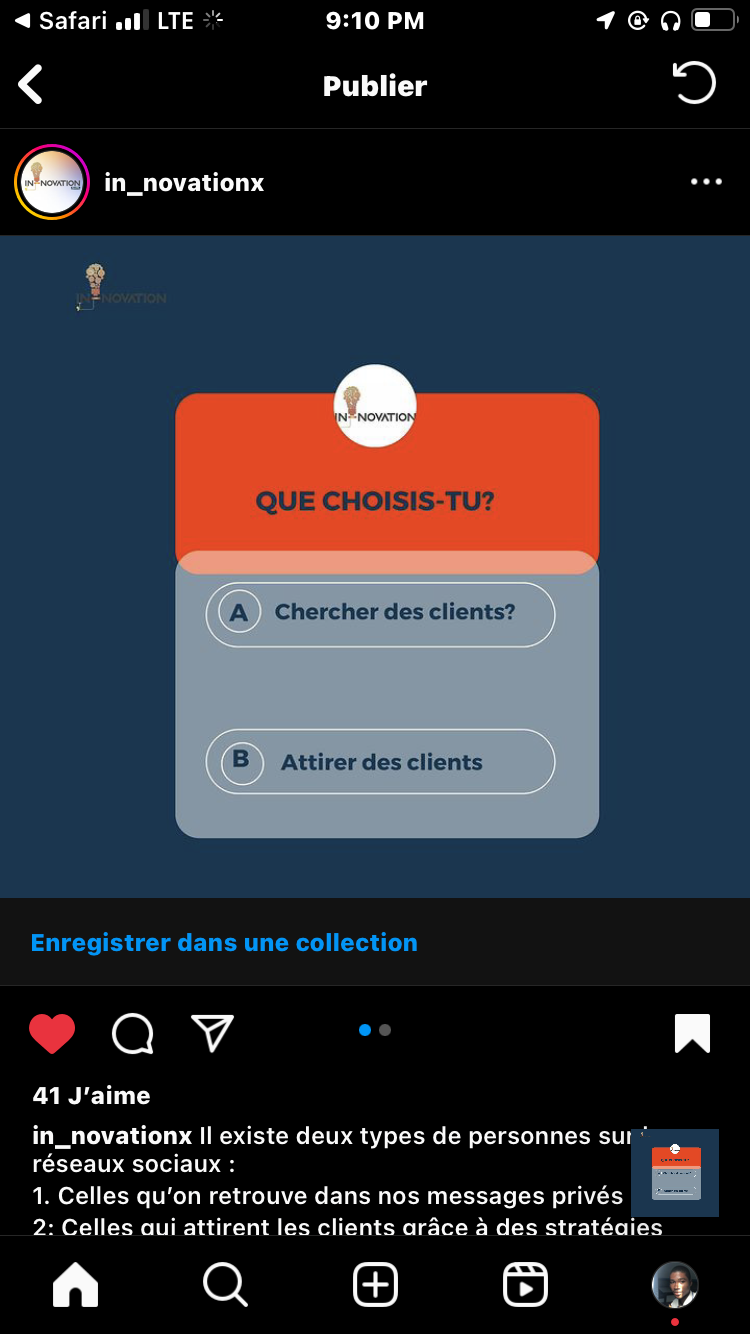
Task: Go back from the post
Action: 31,85
